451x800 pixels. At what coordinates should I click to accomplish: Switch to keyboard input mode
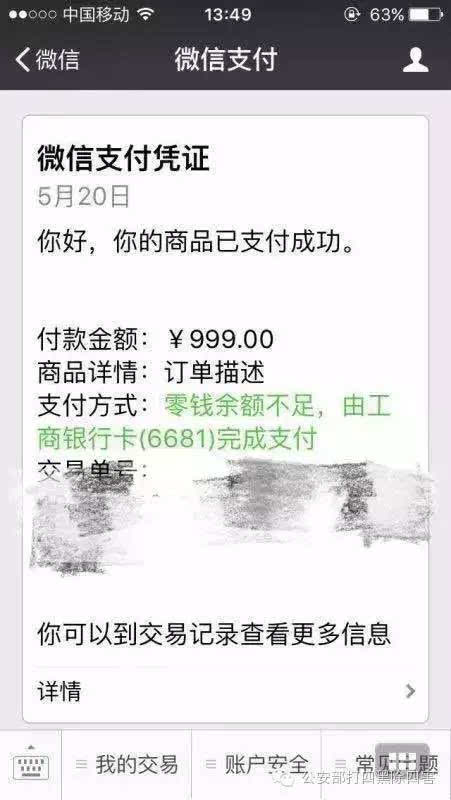31,765
